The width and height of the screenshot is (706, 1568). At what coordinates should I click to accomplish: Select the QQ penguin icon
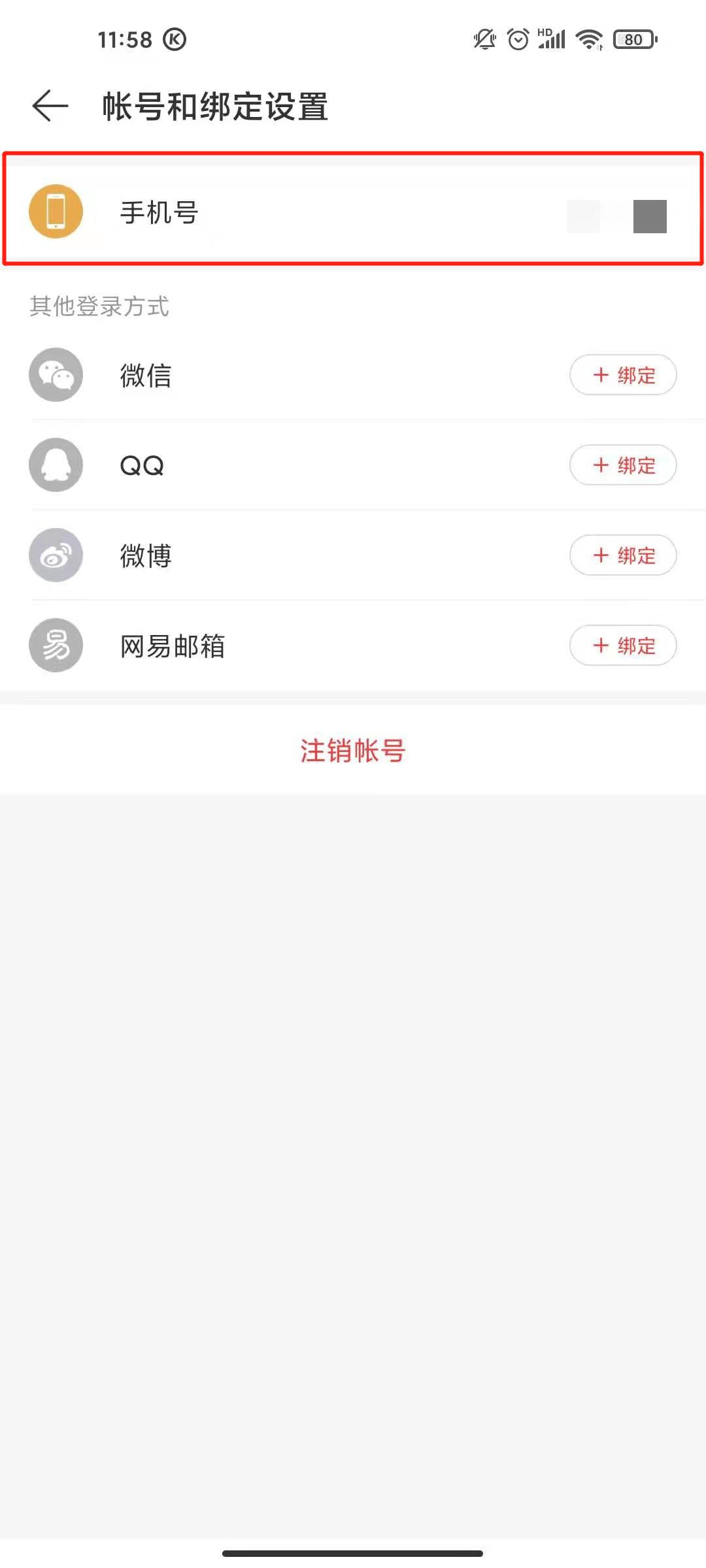click(x=56, y=465)
